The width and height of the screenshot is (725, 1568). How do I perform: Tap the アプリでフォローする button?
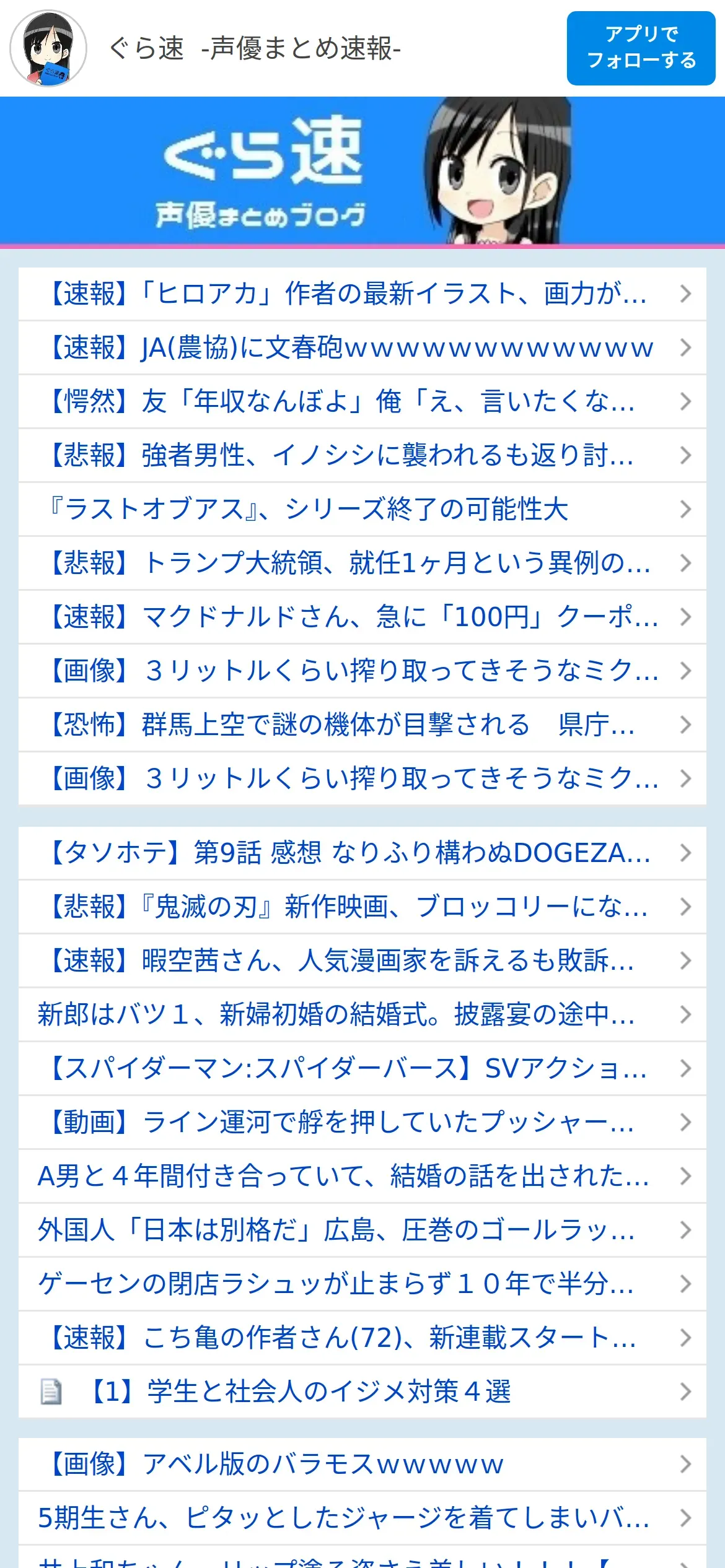click(x=641, y=48)
